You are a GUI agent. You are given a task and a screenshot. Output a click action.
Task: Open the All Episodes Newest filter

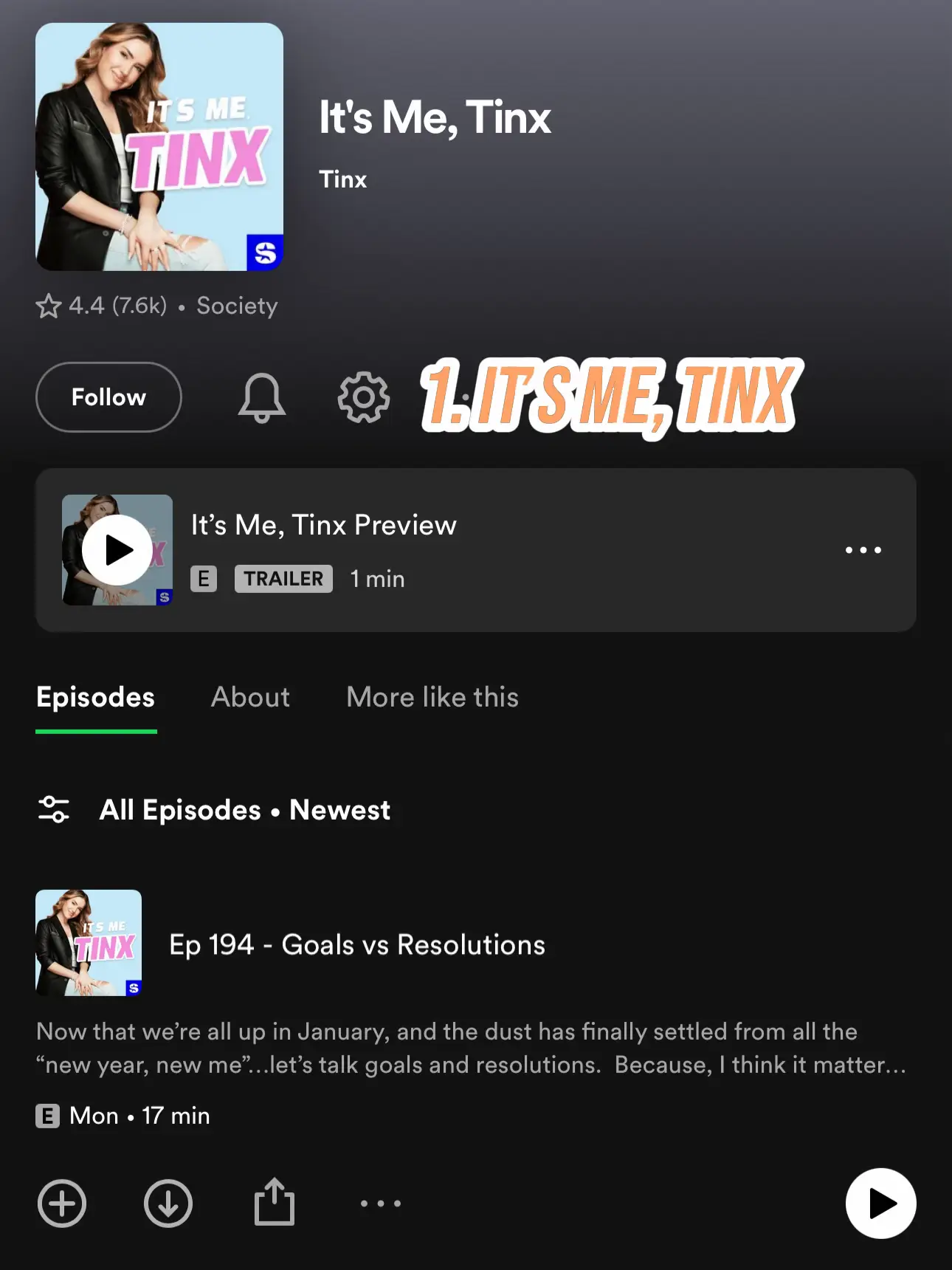(x=214, y=810)
